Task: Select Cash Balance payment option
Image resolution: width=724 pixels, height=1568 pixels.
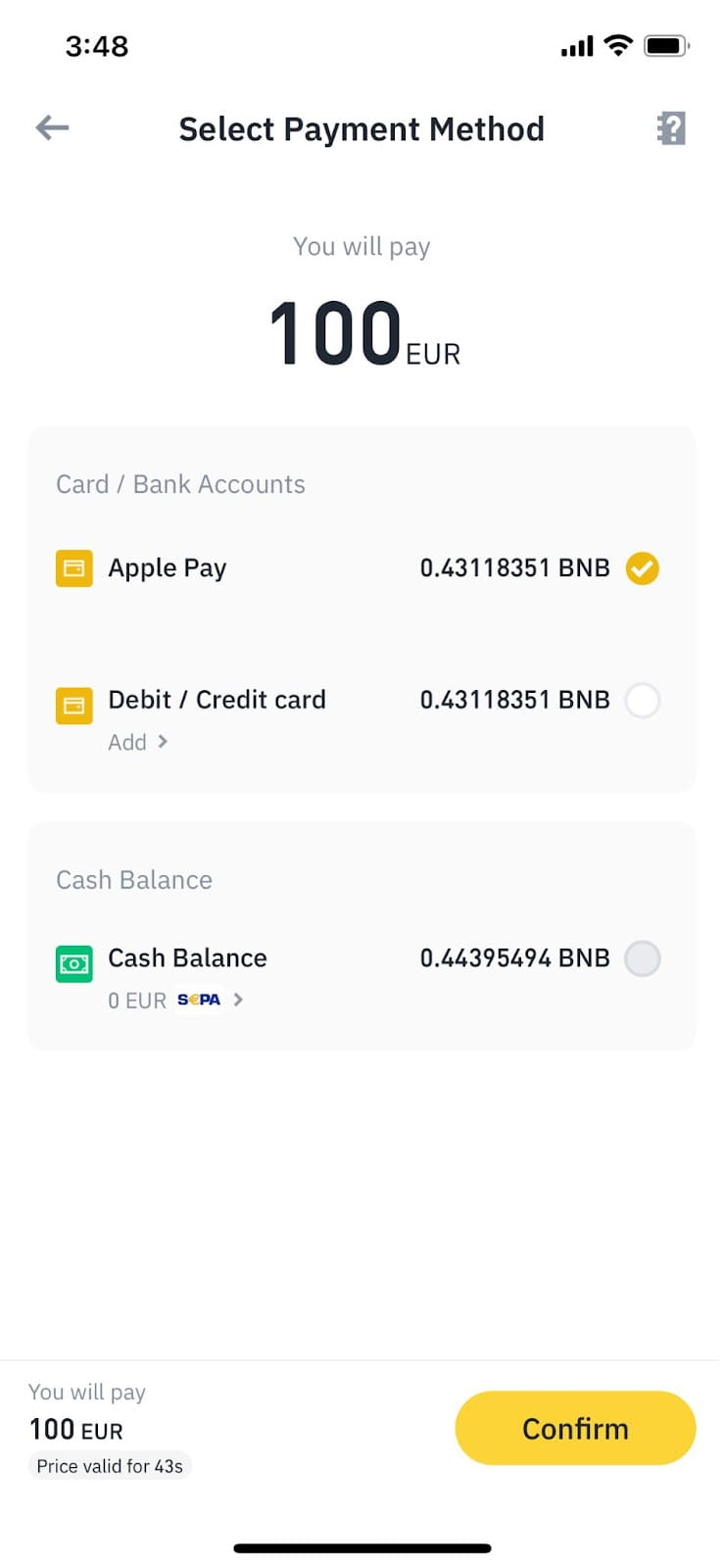Action: click(642, 958)
